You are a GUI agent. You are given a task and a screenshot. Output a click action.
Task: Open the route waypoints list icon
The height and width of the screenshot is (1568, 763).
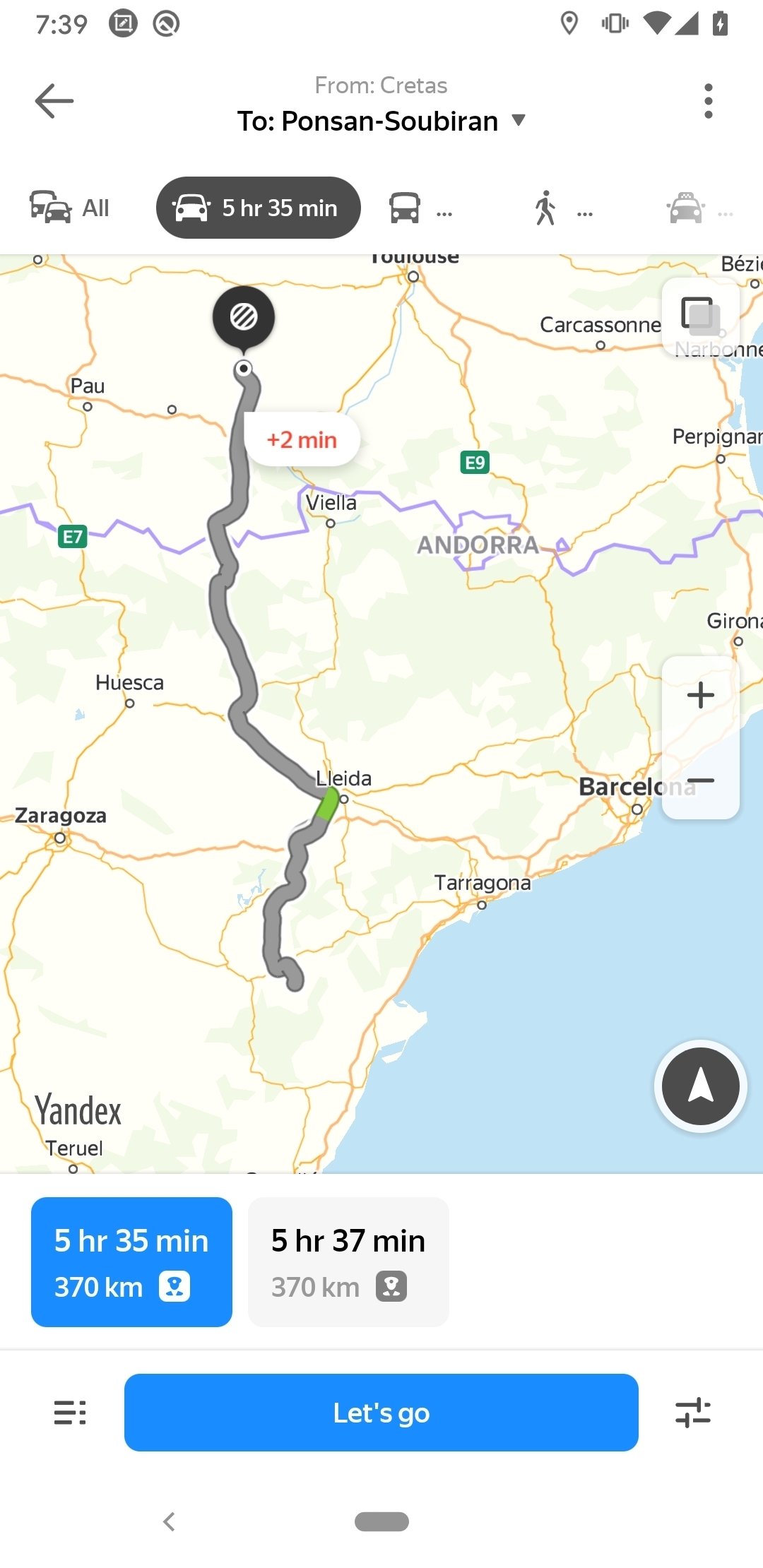click(x=69, y=1413)
